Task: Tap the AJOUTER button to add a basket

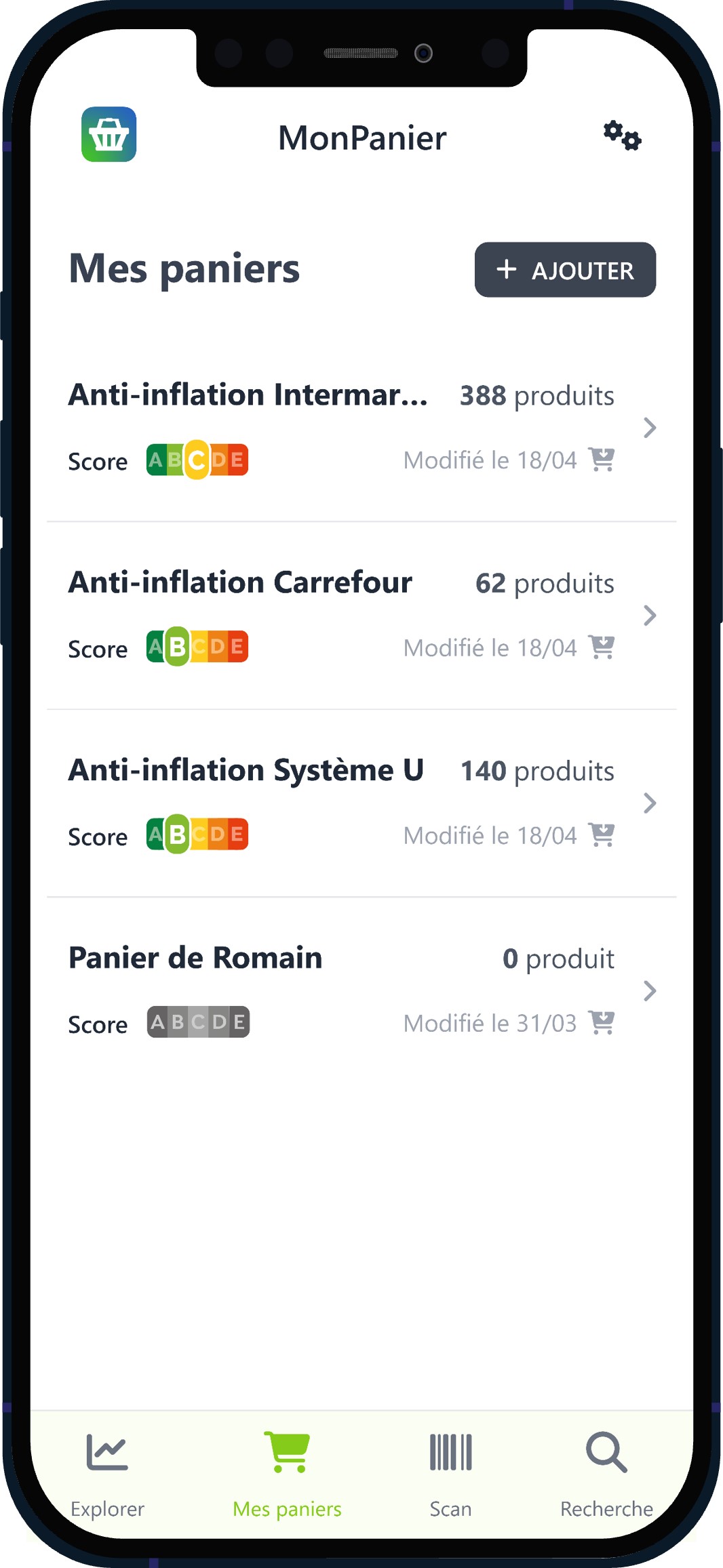Action: click(565, 270)
